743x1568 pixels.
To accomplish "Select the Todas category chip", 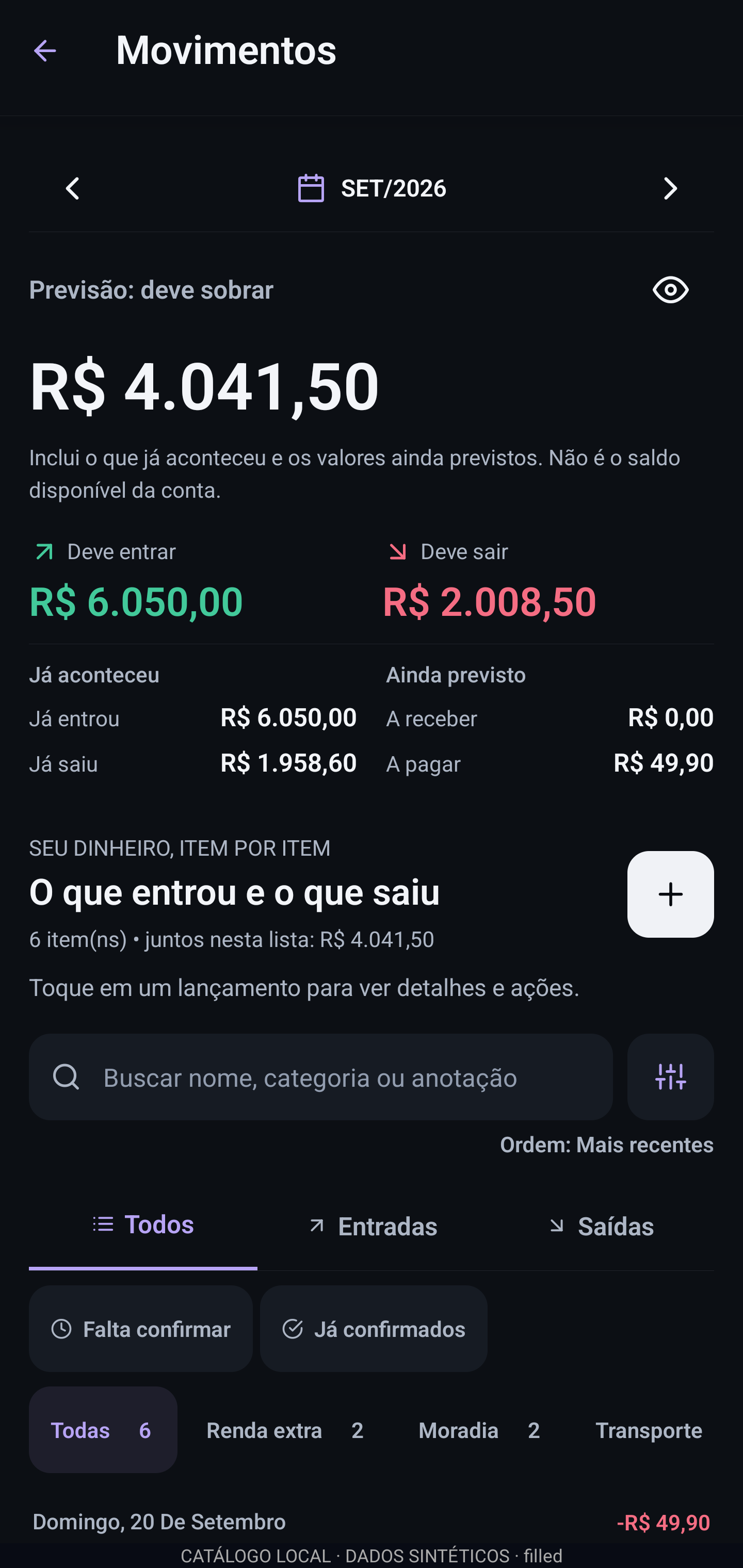I will [103, 1430].
